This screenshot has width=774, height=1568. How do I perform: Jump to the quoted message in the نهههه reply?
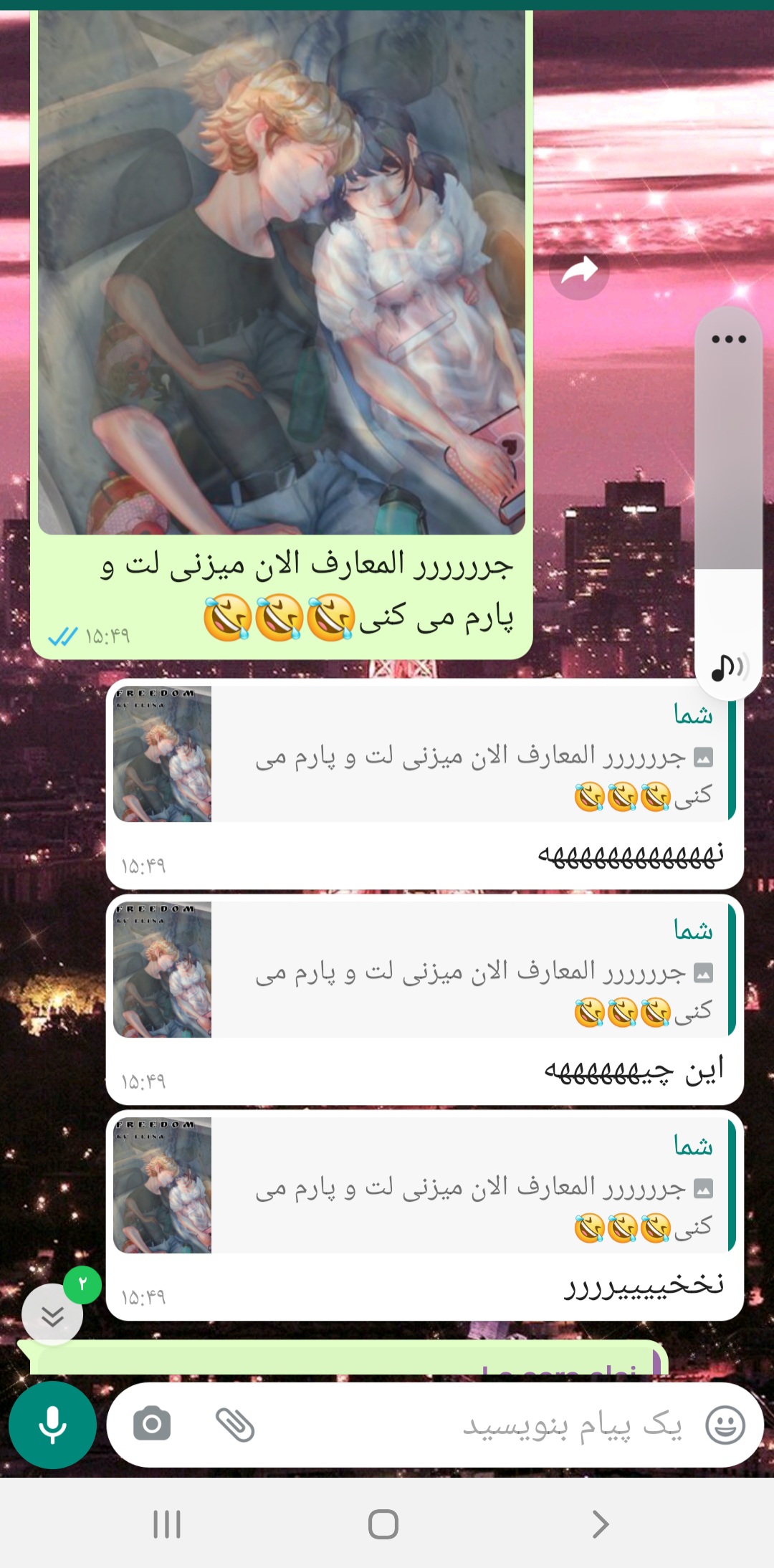pos(424,754)
